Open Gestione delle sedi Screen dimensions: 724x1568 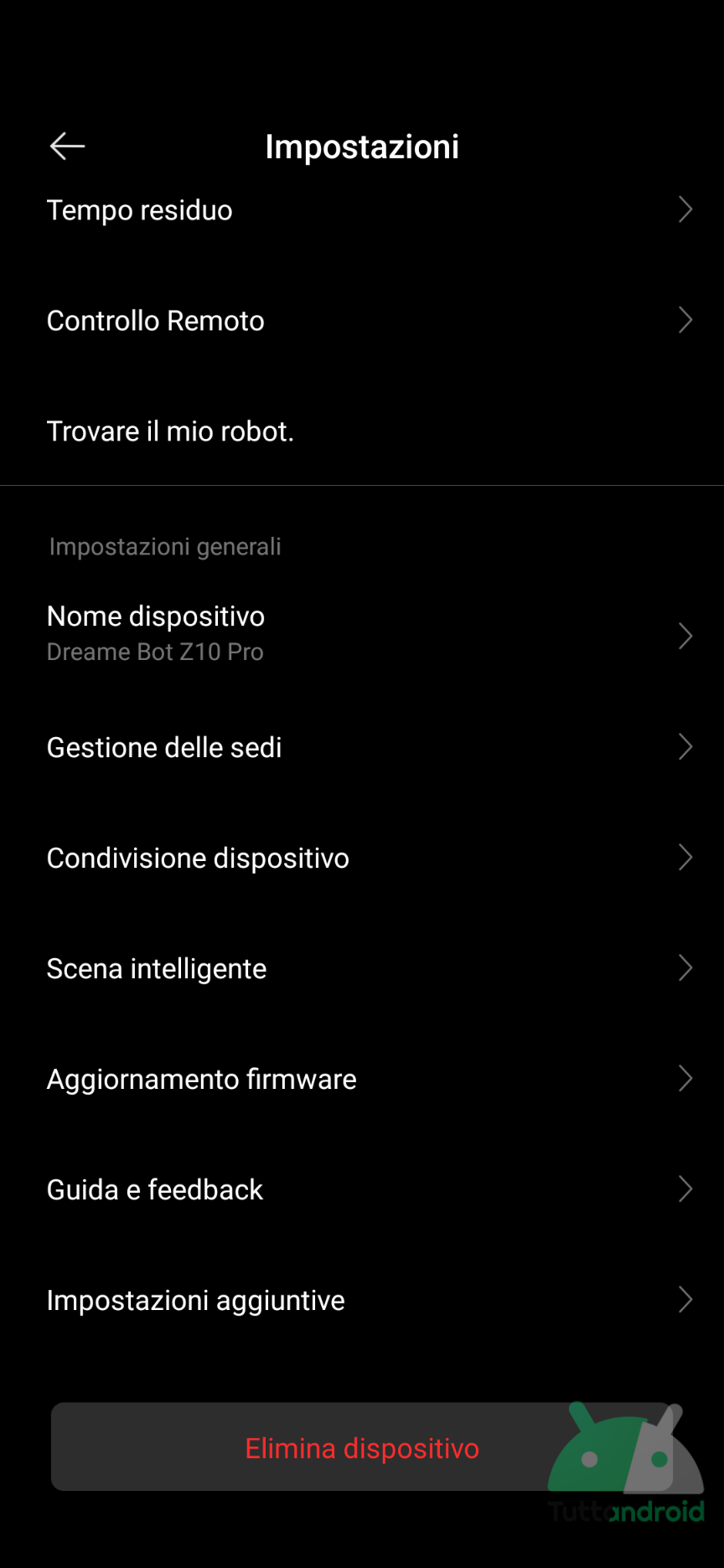coord(362,747)
